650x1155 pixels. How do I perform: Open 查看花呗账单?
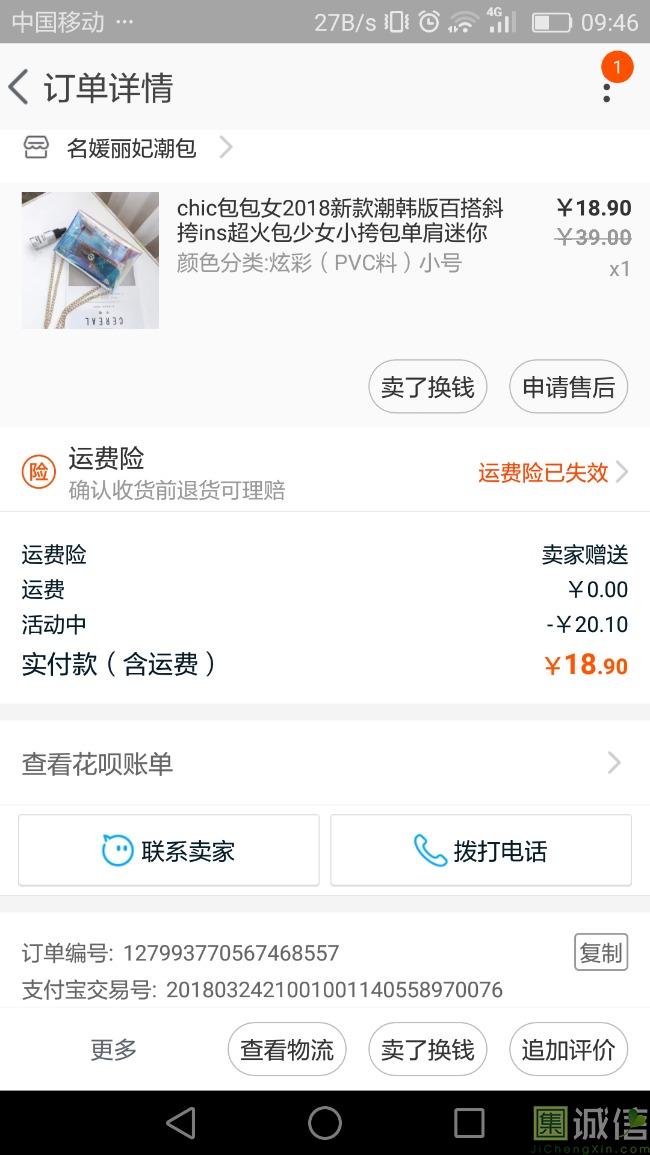click(325, 764)
